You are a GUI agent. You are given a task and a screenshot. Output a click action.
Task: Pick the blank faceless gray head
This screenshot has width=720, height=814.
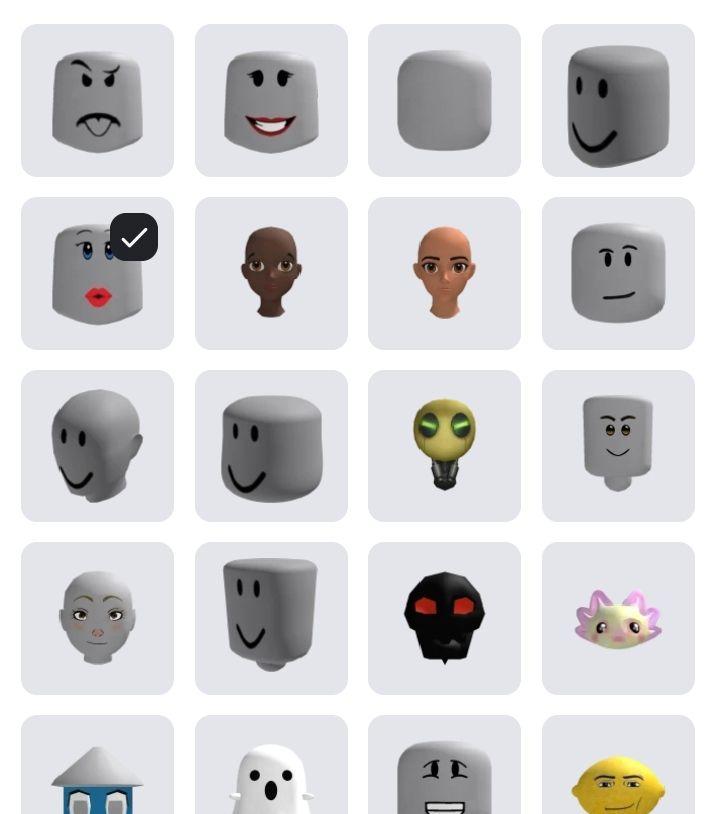pyautogui.click(x=444, y=101)
